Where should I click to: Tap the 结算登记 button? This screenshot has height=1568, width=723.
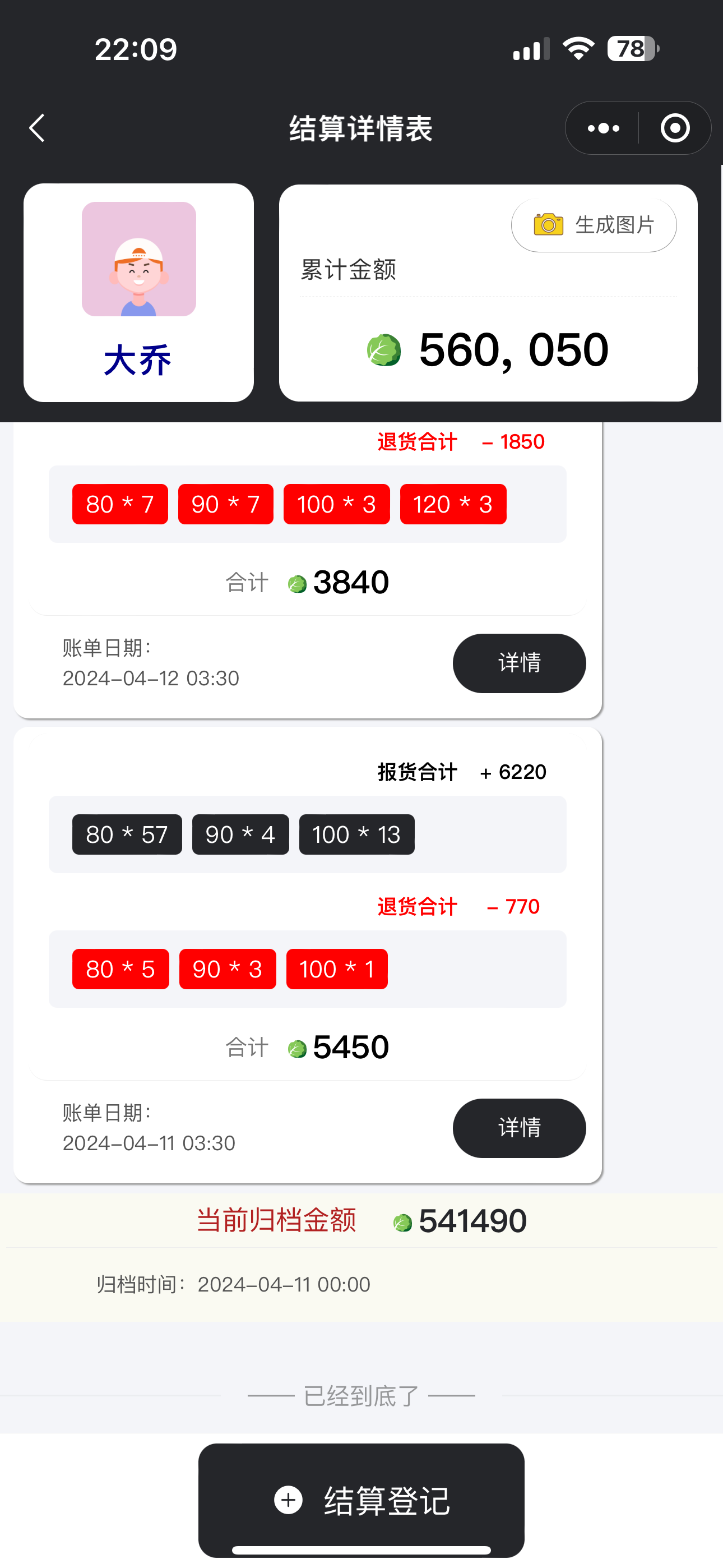pos(361,1501)
